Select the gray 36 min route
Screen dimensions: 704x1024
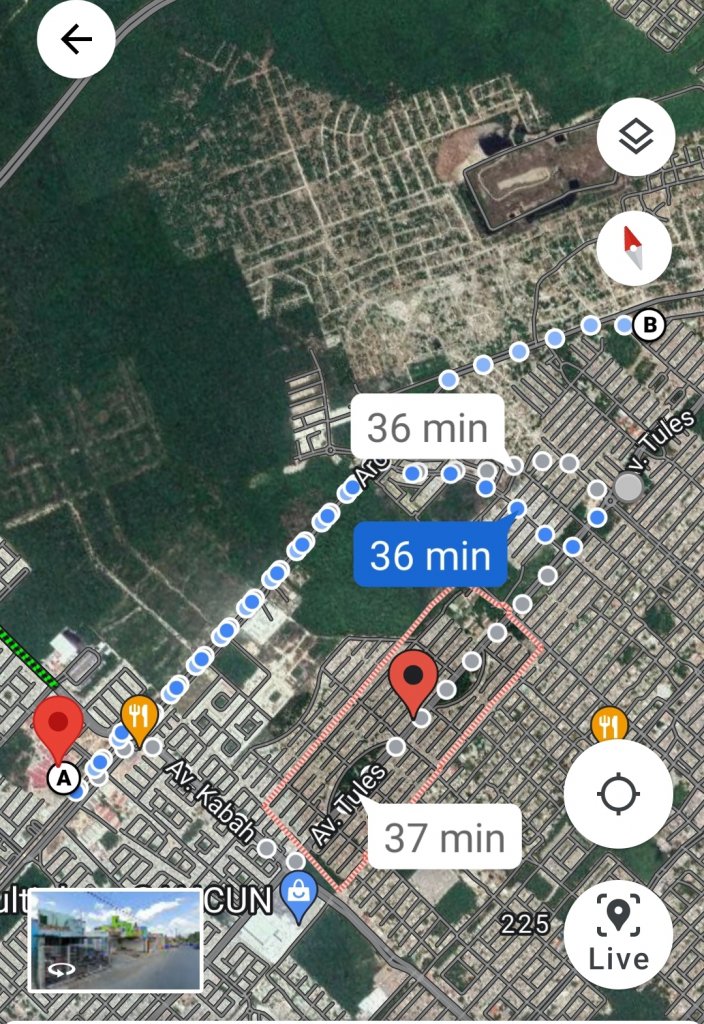tap(427, 428)
